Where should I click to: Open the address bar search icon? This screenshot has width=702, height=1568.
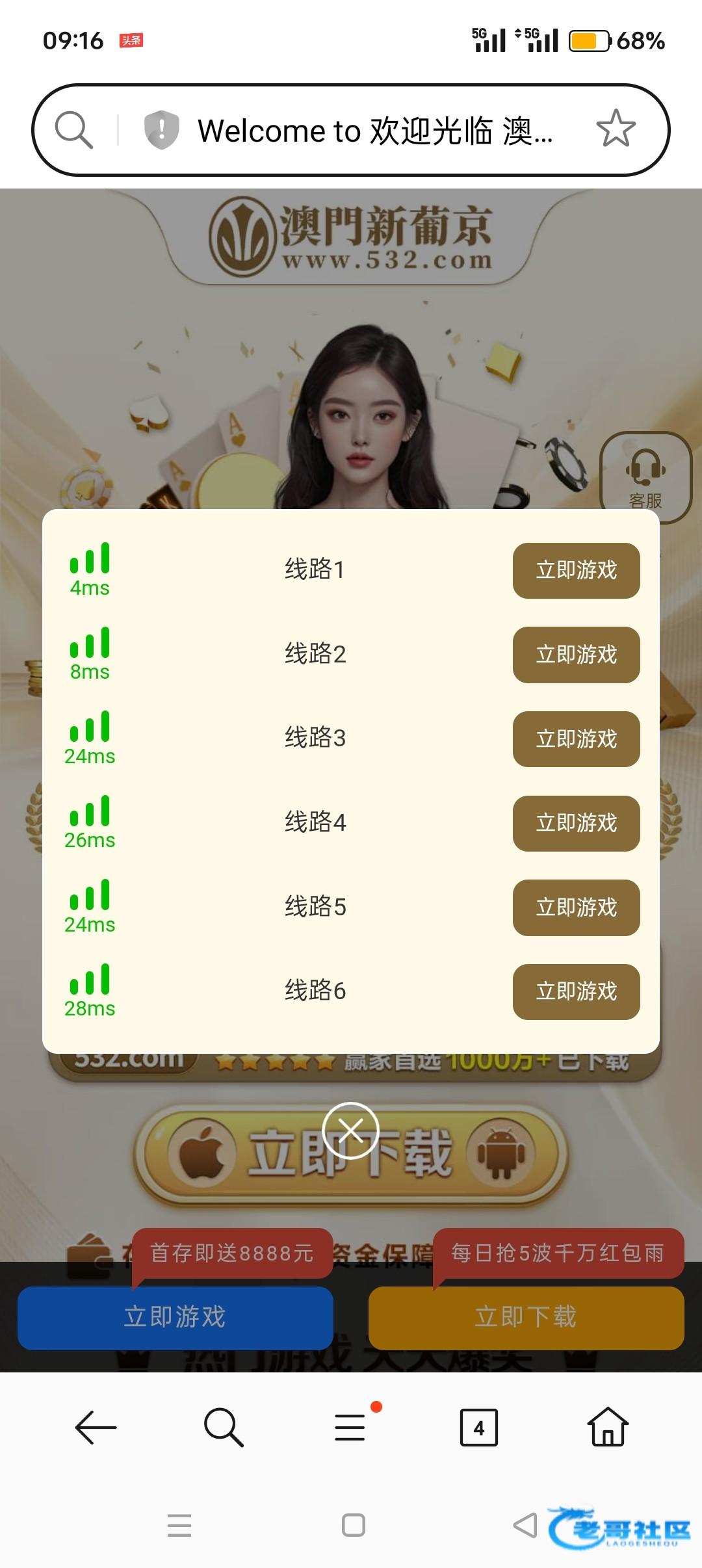click(73, 129)
